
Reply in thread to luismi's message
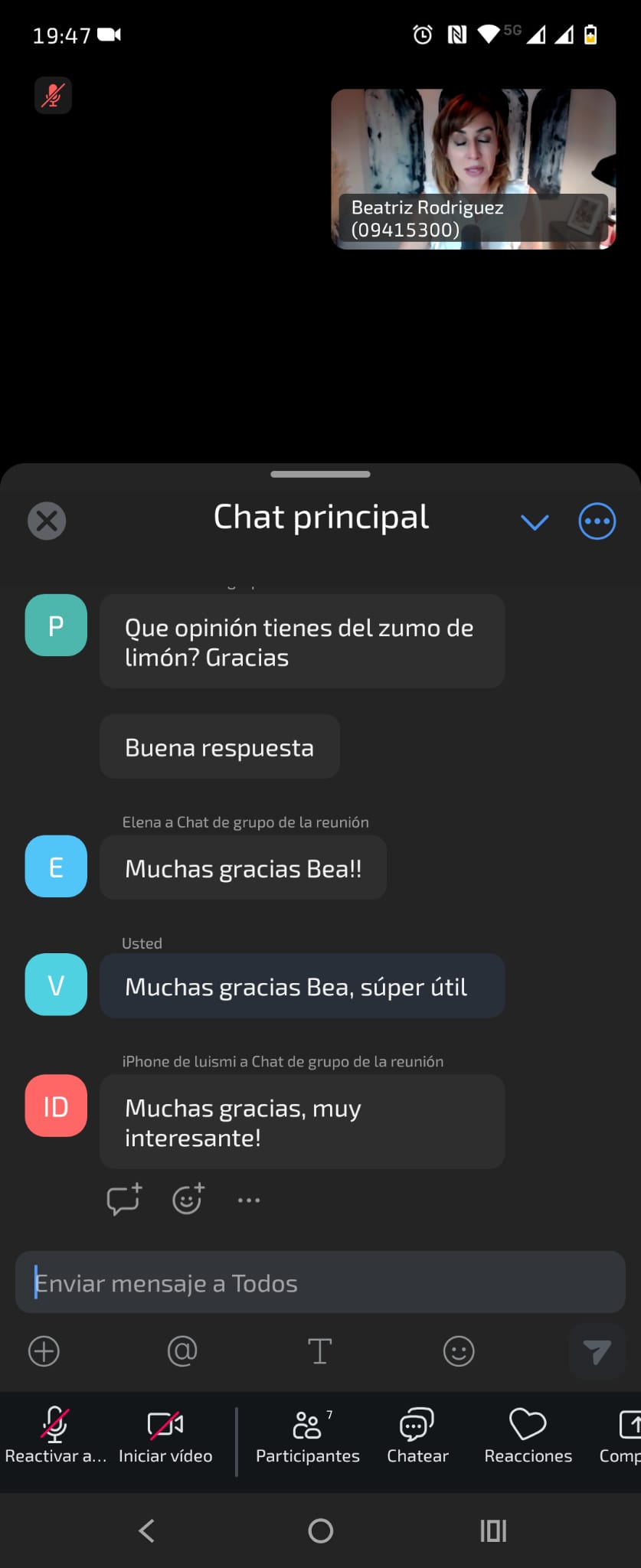(124, 1200)
